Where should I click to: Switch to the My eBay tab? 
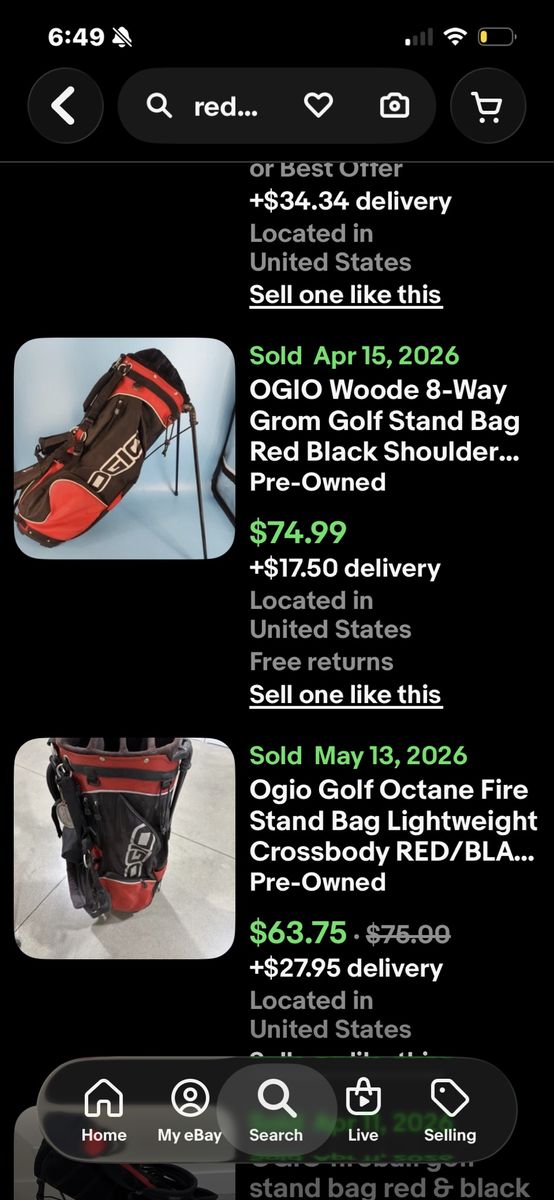190,1111
